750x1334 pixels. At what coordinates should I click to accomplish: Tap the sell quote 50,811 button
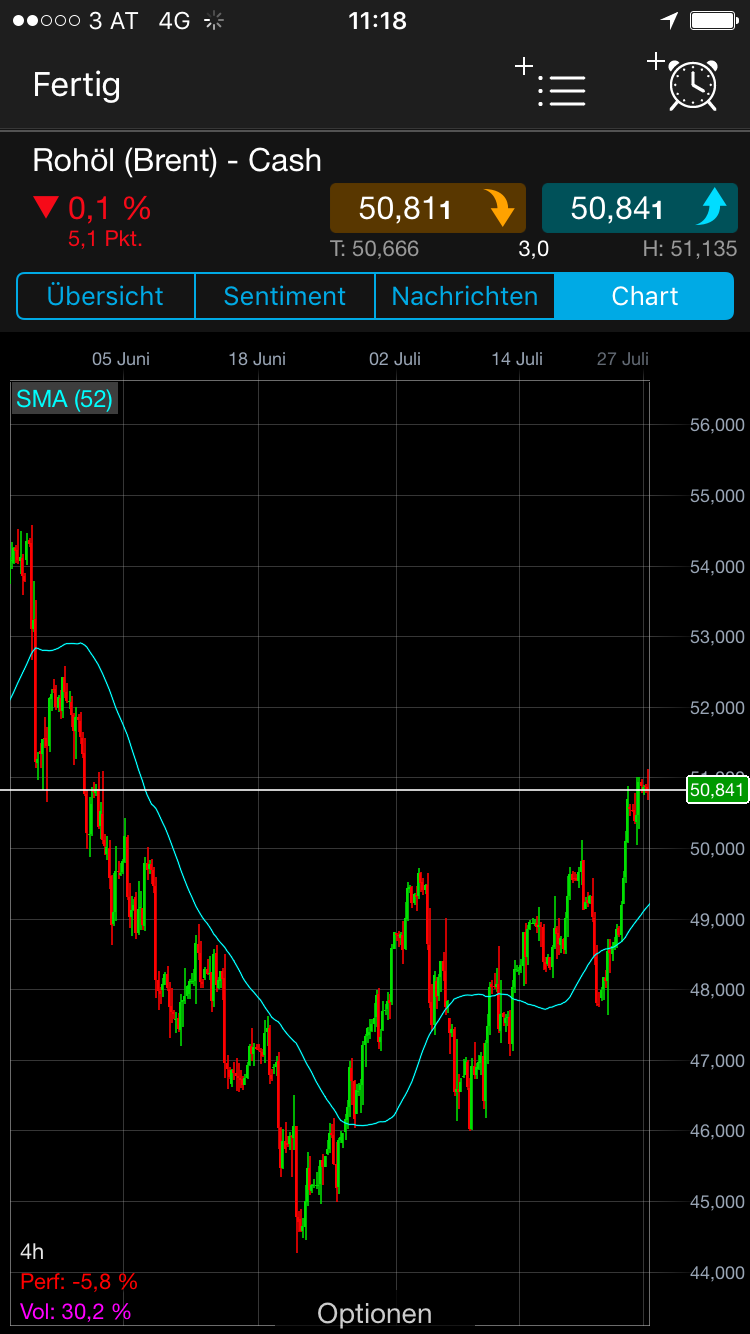coord(427,208)
